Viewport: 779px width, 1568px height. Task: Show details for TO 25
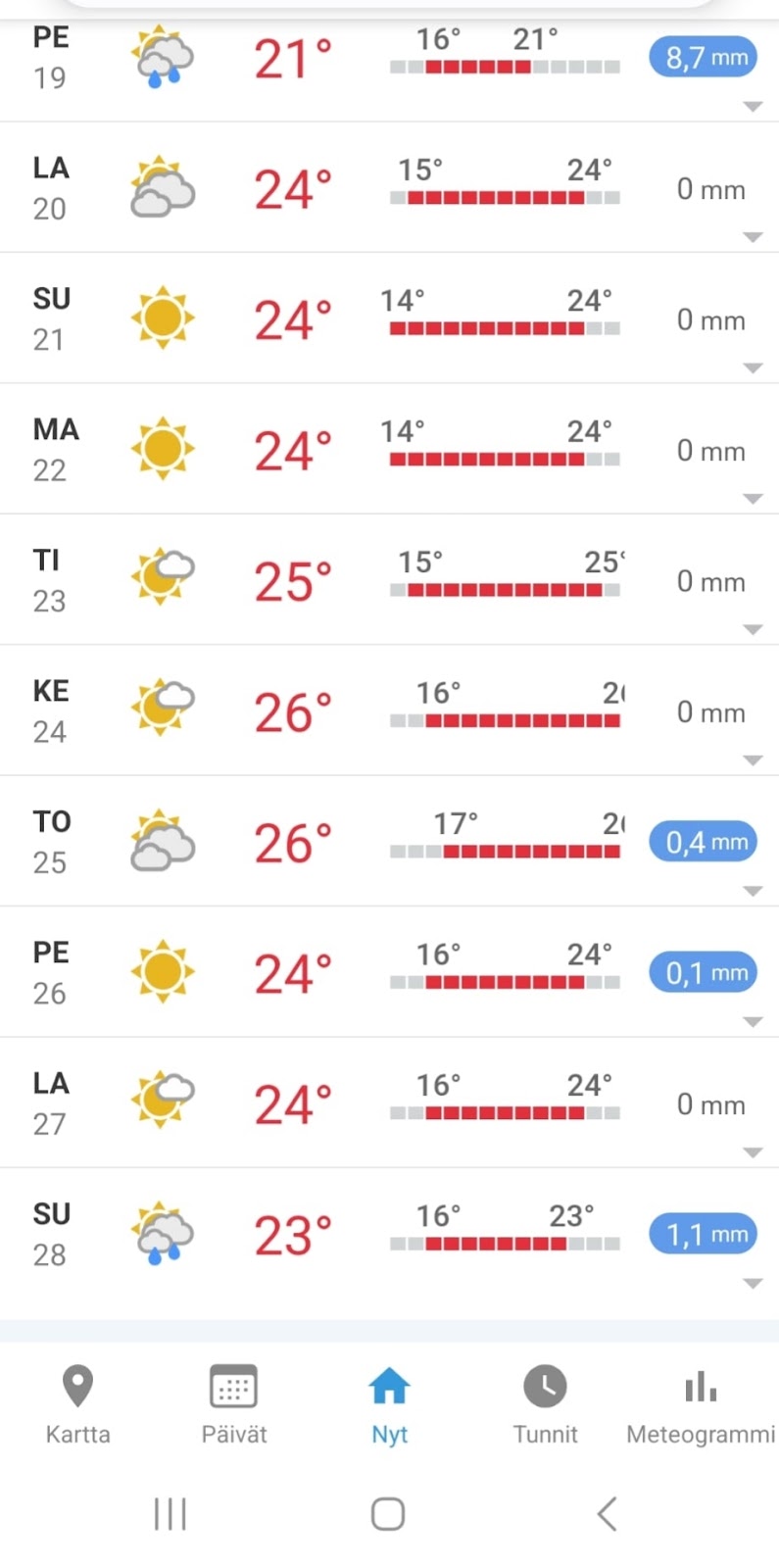(x=753, y=892)
